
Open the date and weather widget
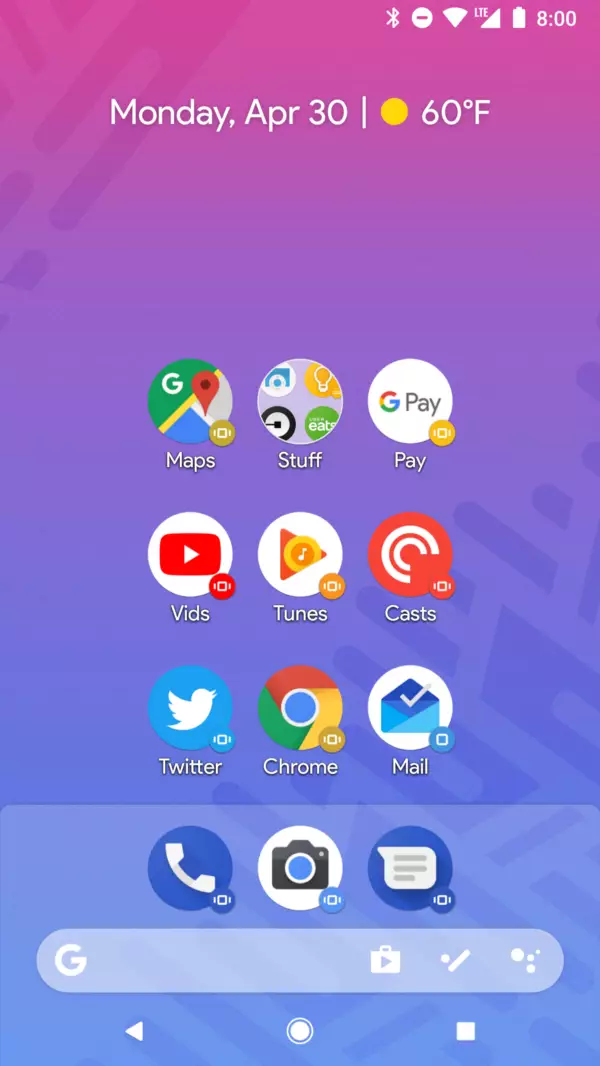click(300, 112)
